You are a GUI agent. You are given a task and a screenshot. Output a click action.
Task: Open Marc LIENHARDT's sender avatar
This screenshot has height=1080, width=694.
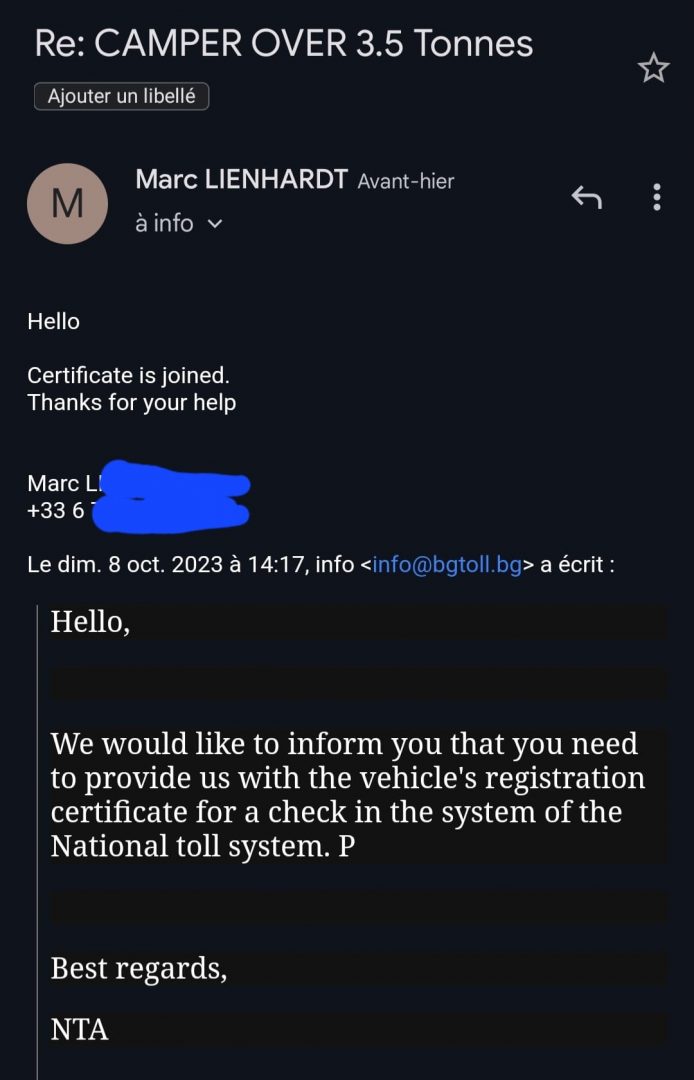point(67,204)
